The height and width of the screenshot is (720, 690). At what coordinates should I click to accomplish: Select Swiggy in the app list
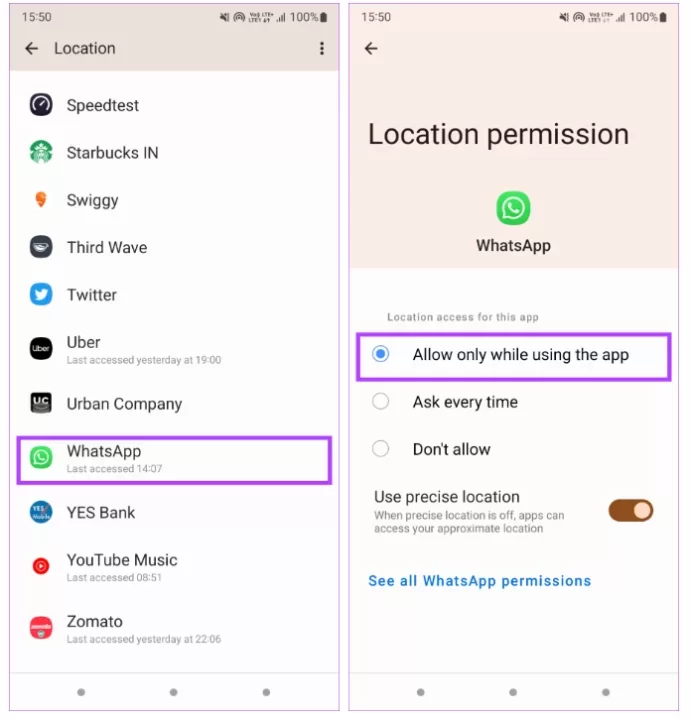pyautogui.click(x=92, y=200)
